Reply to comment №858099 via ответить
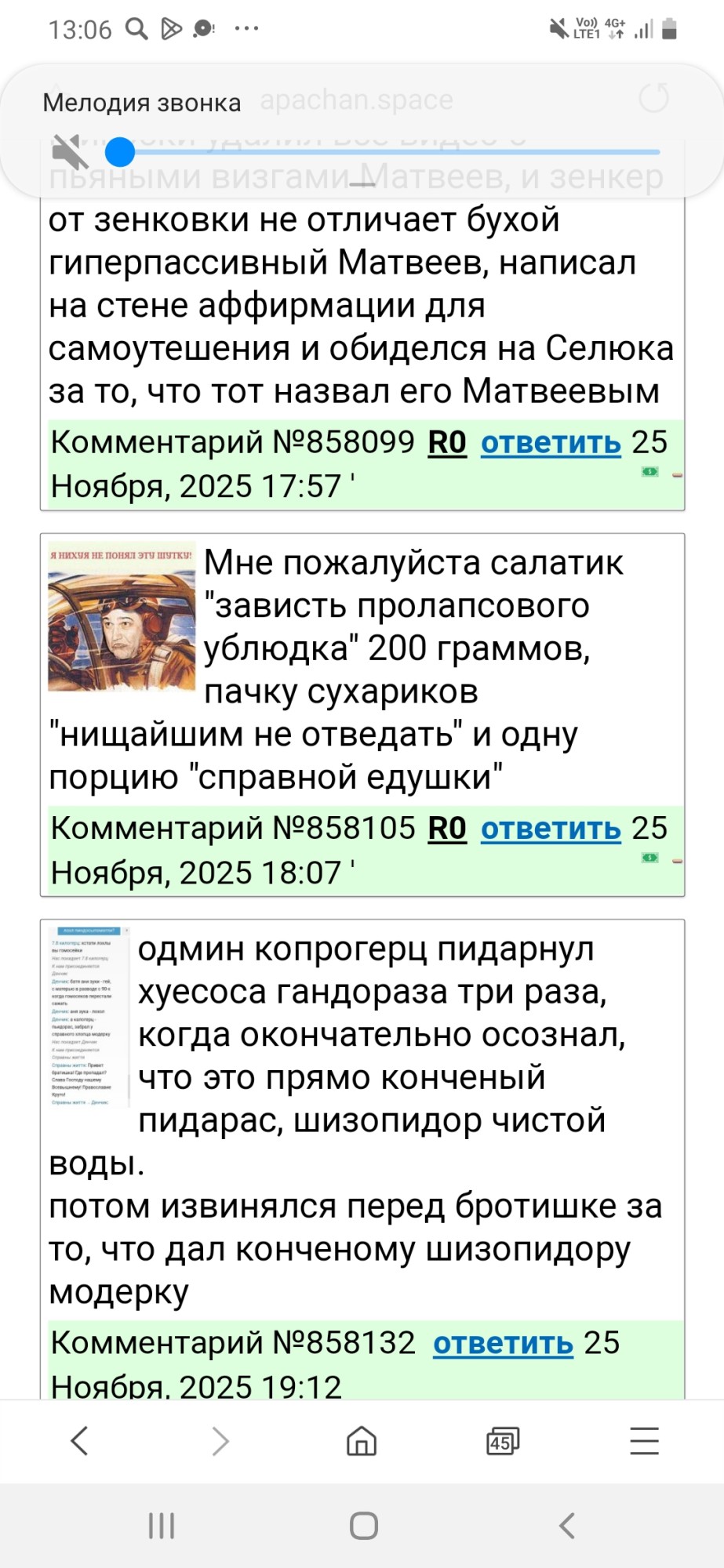Image resolution: width=724 pixels, height=1568 pixels. pos(551,444)
